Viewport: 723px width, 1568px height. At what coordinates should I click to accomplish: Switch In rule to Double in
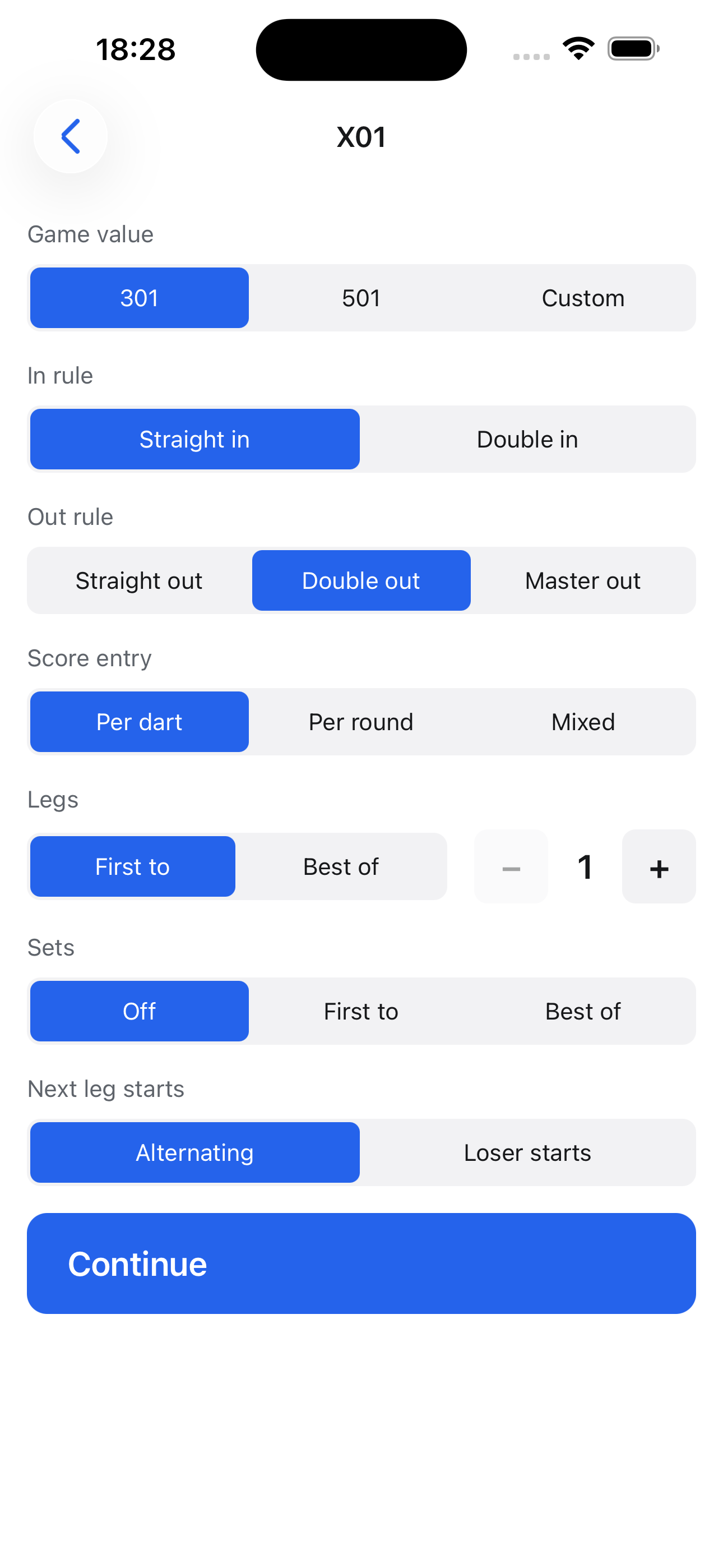(527, 439)
